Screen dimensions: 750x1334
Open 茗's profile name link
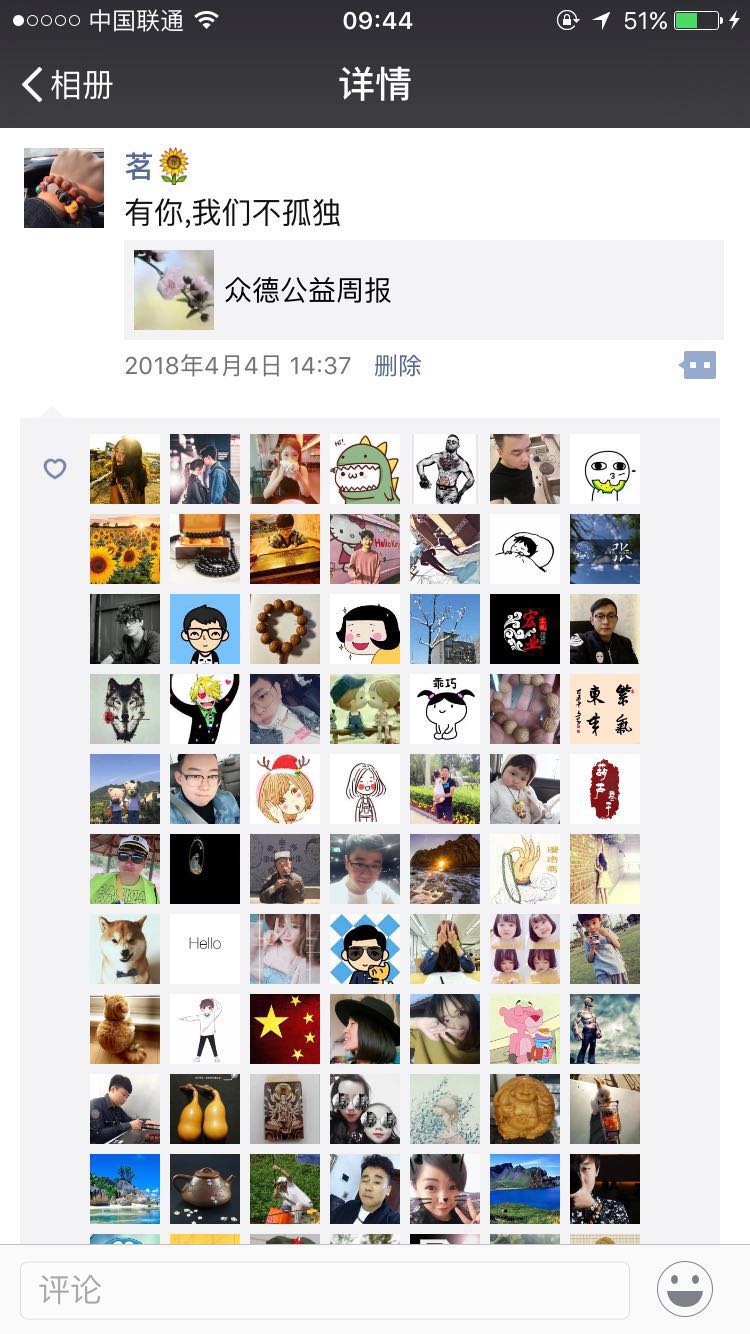click(138, 166)
